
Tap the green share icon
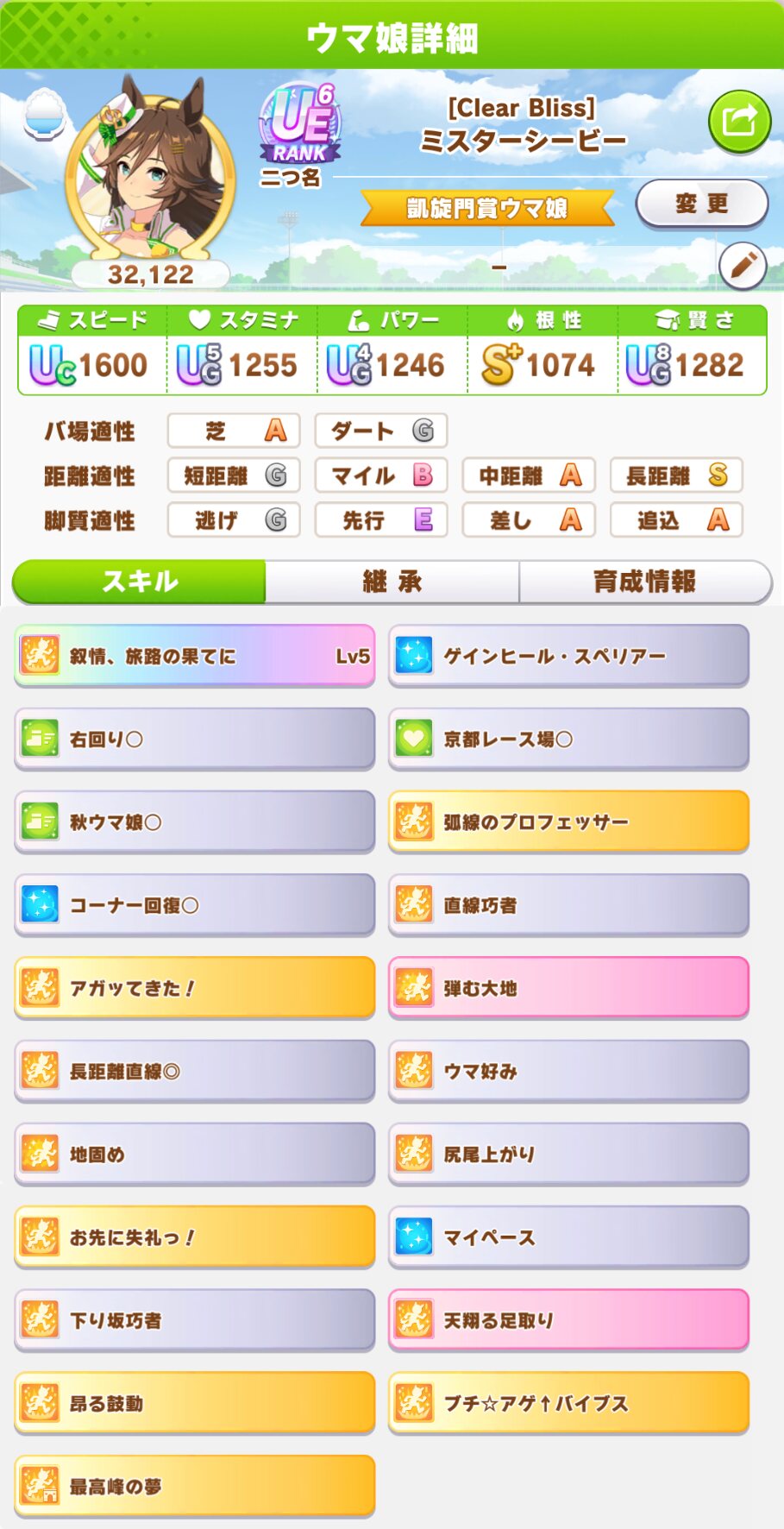739,121
